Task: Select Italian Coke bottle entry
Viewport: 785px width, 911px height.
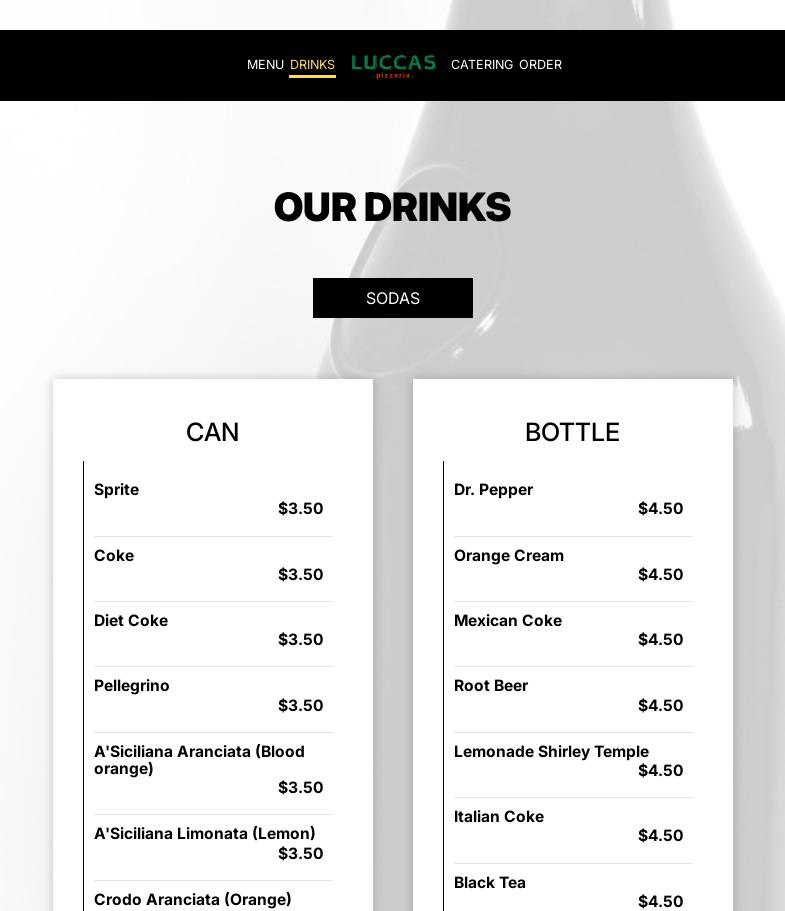Action: [x=499, y=817]
